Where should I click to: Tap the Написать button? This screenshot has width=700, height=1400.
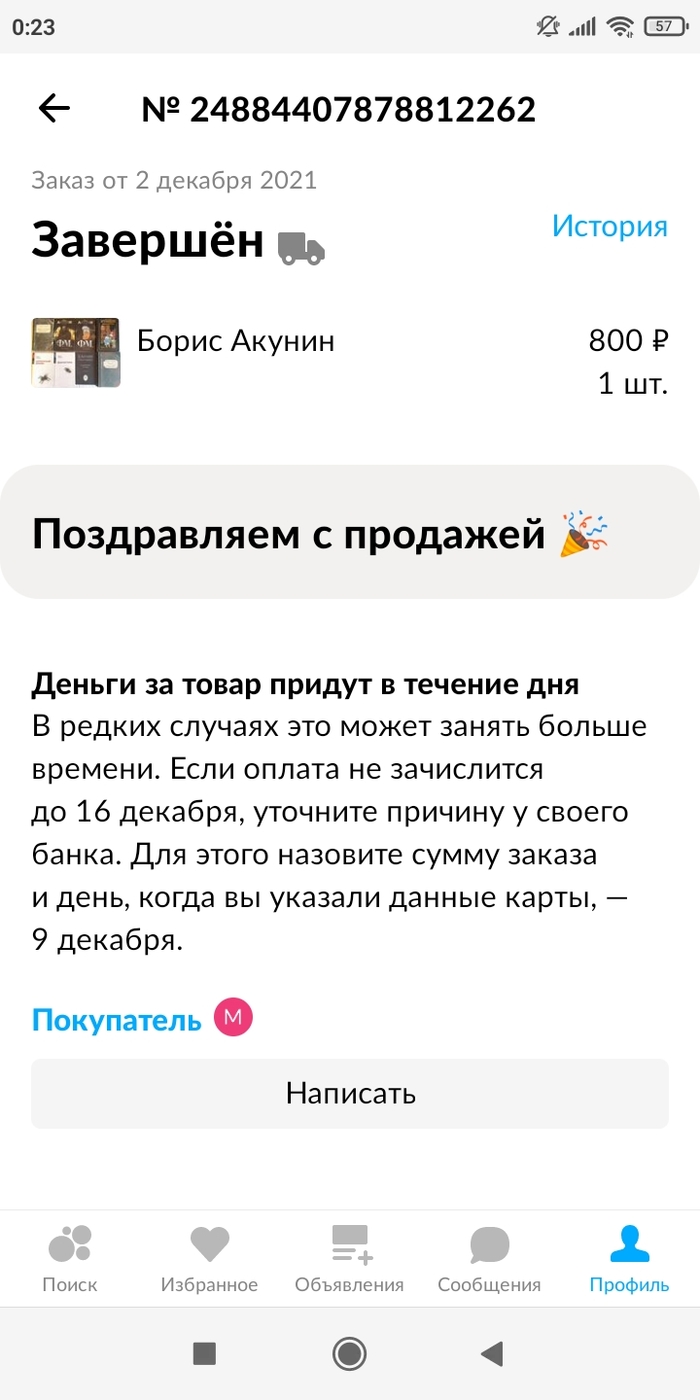point(350,1093)
